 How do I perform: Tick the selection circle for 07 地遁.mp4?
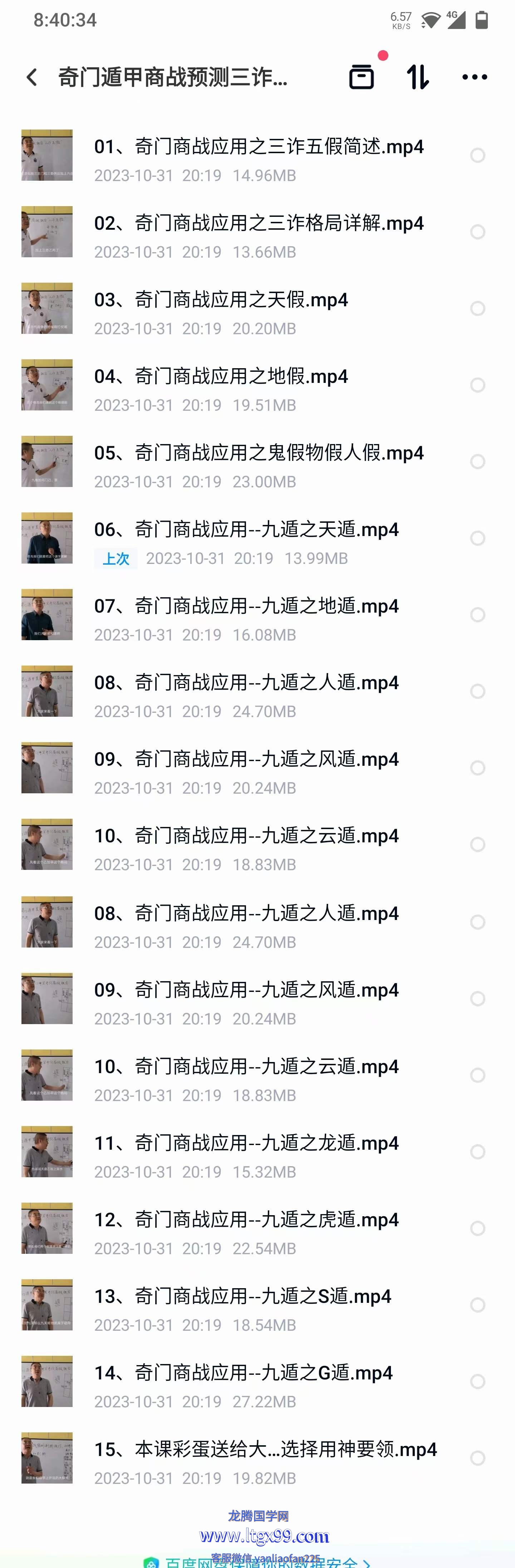pyautogui.click(x=478, y=615)
